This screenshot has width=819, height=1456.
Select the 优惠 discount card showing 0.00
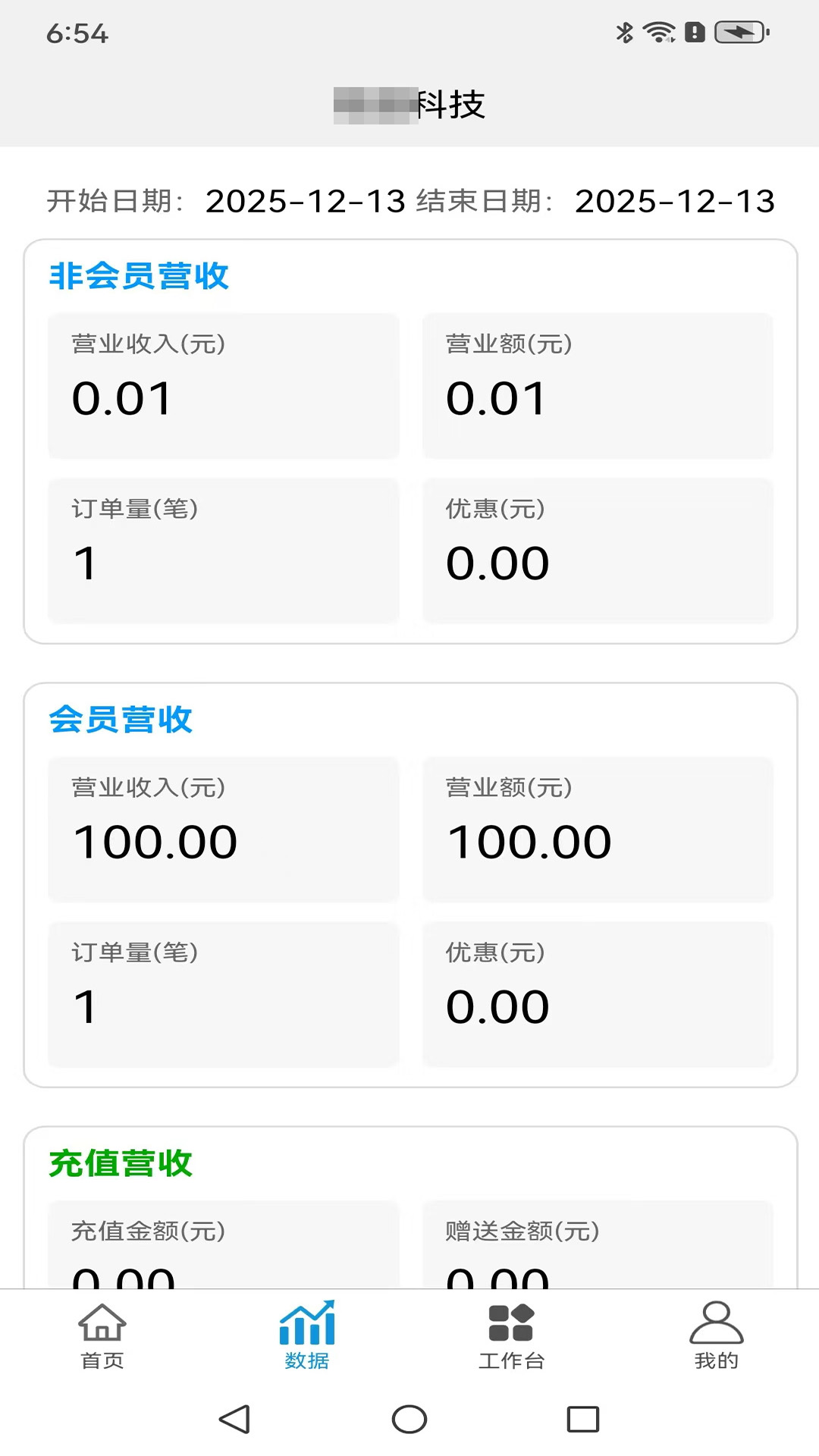tap(598, 550)
